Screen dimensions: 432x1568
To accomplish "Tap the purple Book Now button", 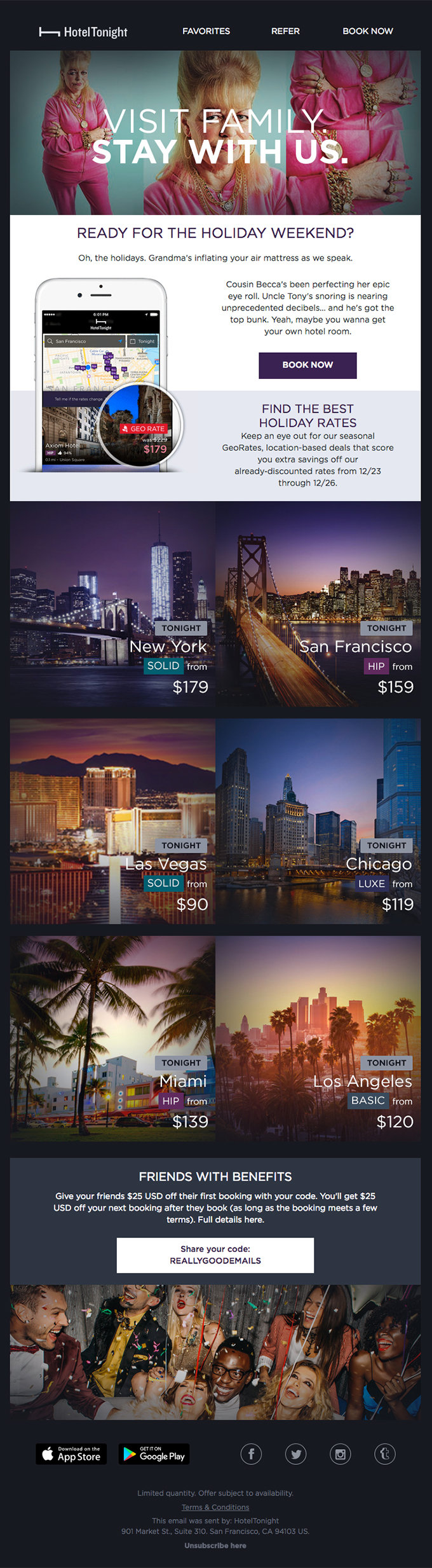I will (x=307, y=365).
